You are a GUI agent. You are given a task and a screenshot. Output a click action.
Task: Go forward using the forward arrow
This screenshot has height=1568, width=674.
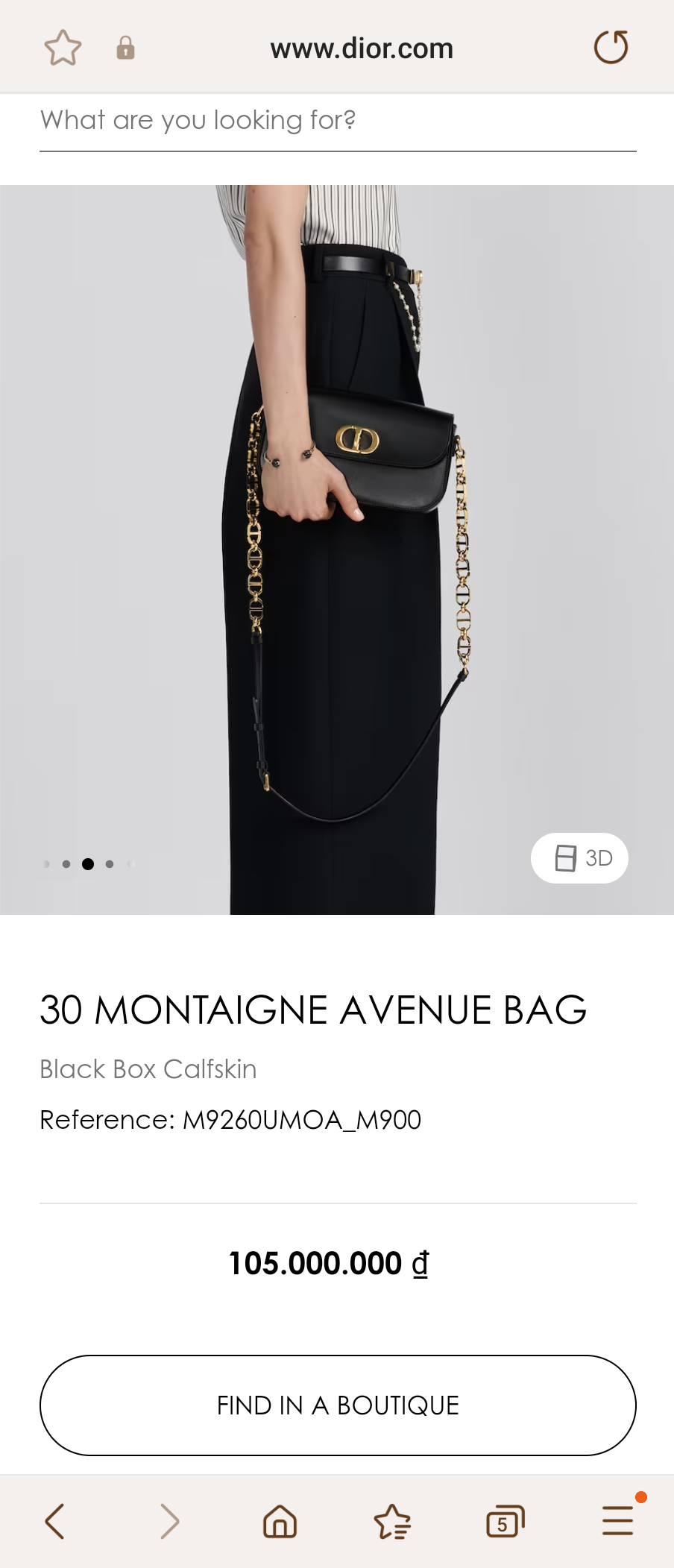(168, 1521)
